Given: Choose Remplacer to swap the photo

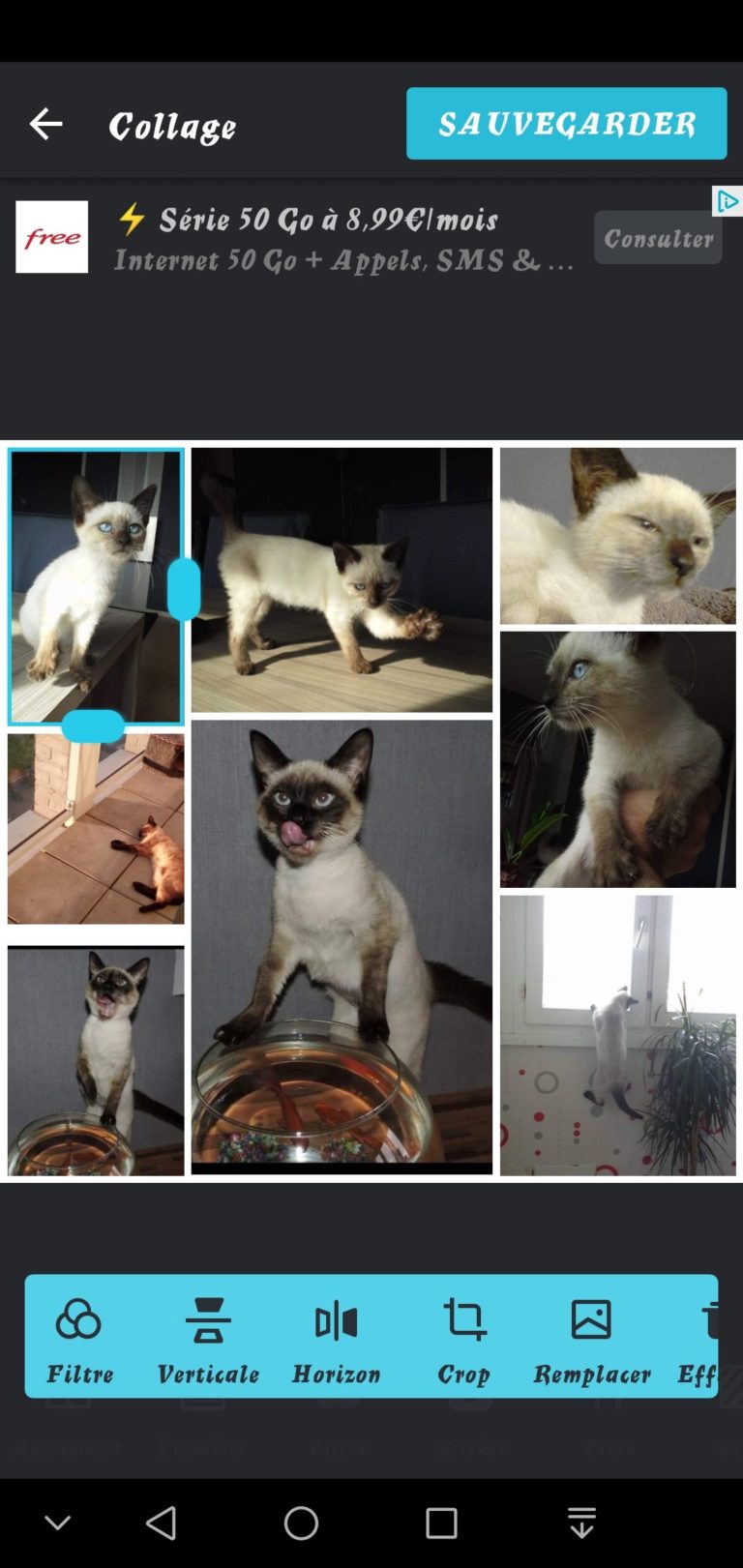Looking at the screenshot, I should (x=591, y=1336).
